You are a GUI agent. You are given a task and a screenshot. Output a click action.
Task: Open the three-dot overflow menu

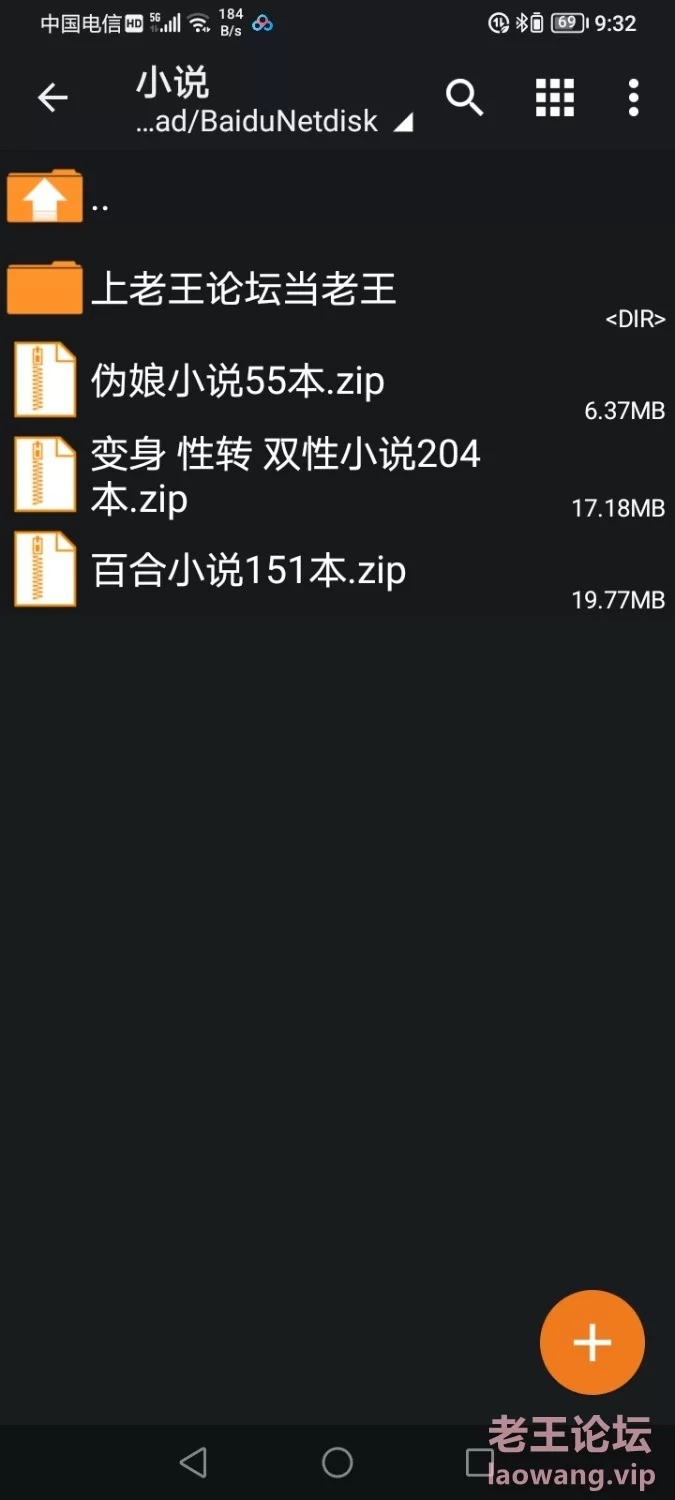[x=633, y=98]
